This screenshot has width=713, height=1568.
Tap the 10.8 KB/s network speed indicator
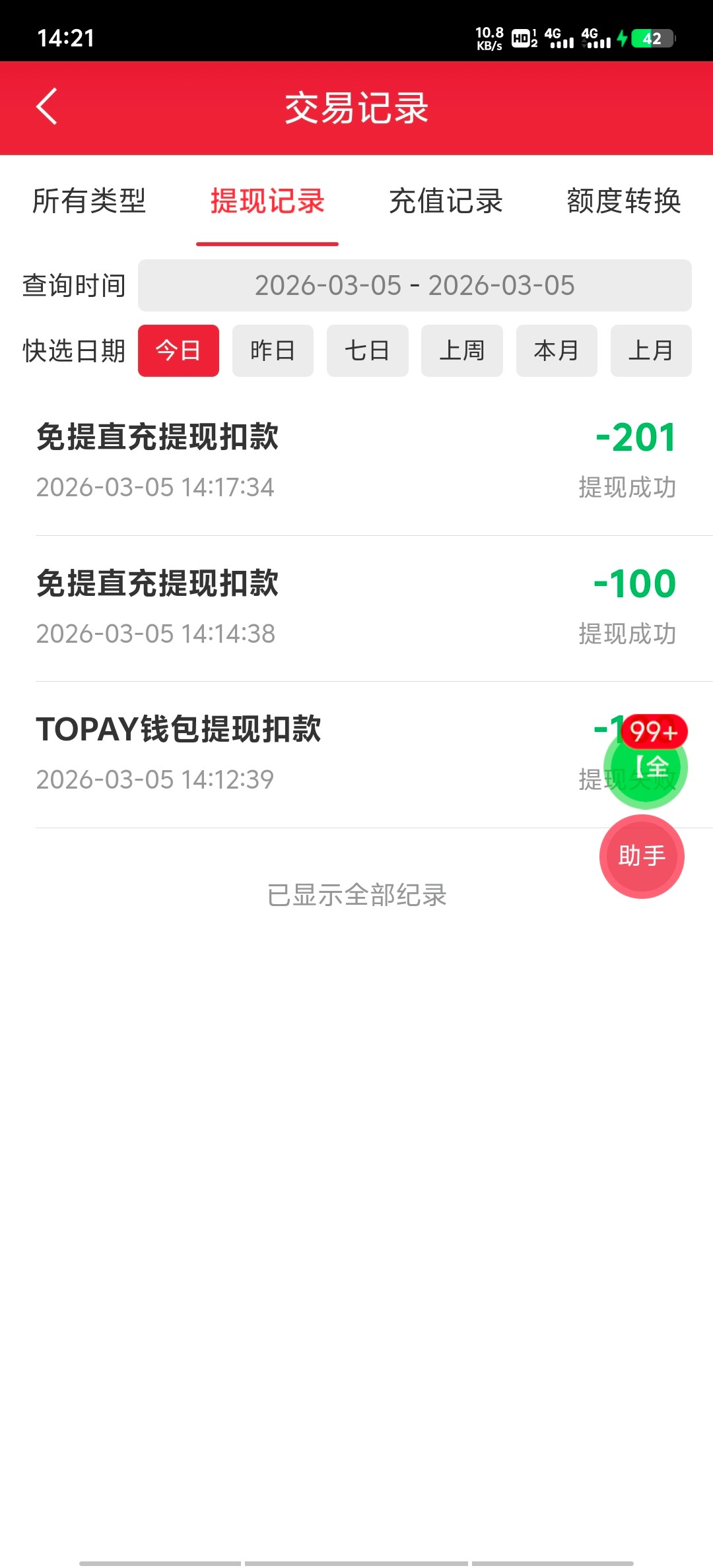(489, 40)
